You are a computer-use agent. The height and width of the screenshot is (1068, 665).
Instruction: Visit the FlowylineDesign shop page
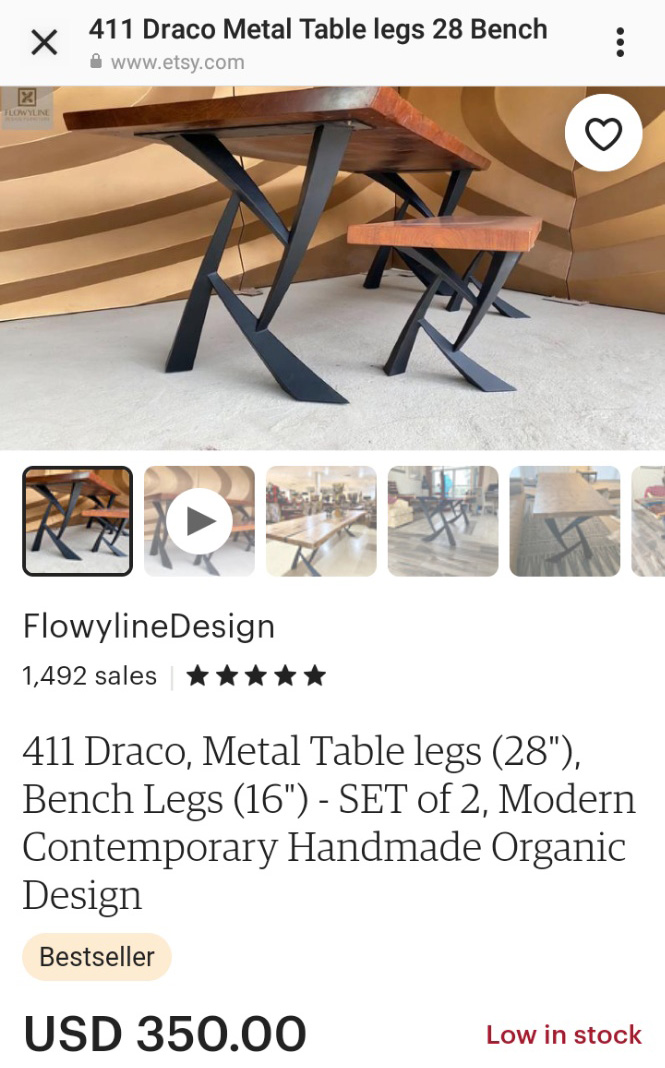148,626
